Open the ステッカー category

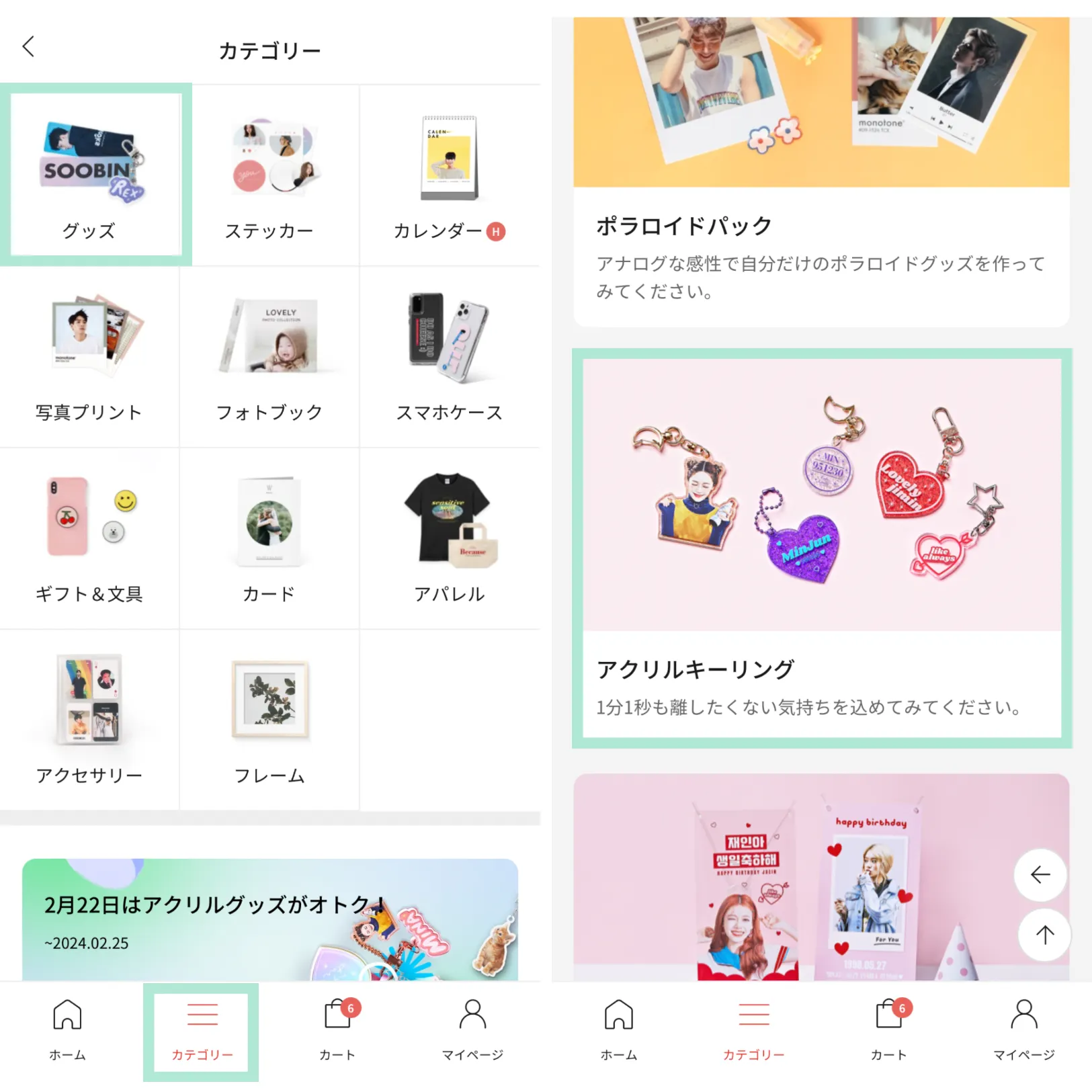269,176
